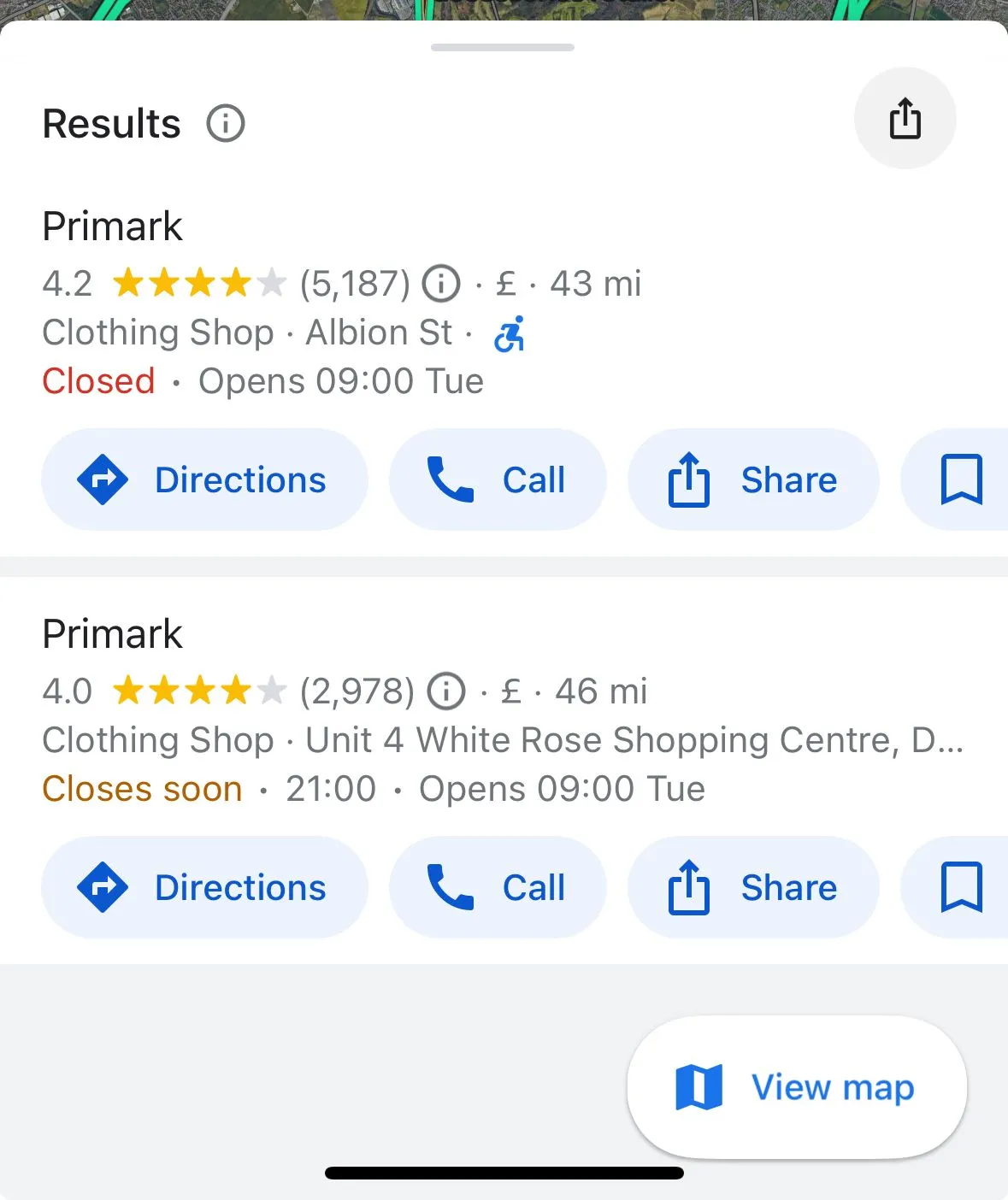Open the Primark on Albion St result
Viewport: 1008px width, 1200px height.
(x=113, y=226)
